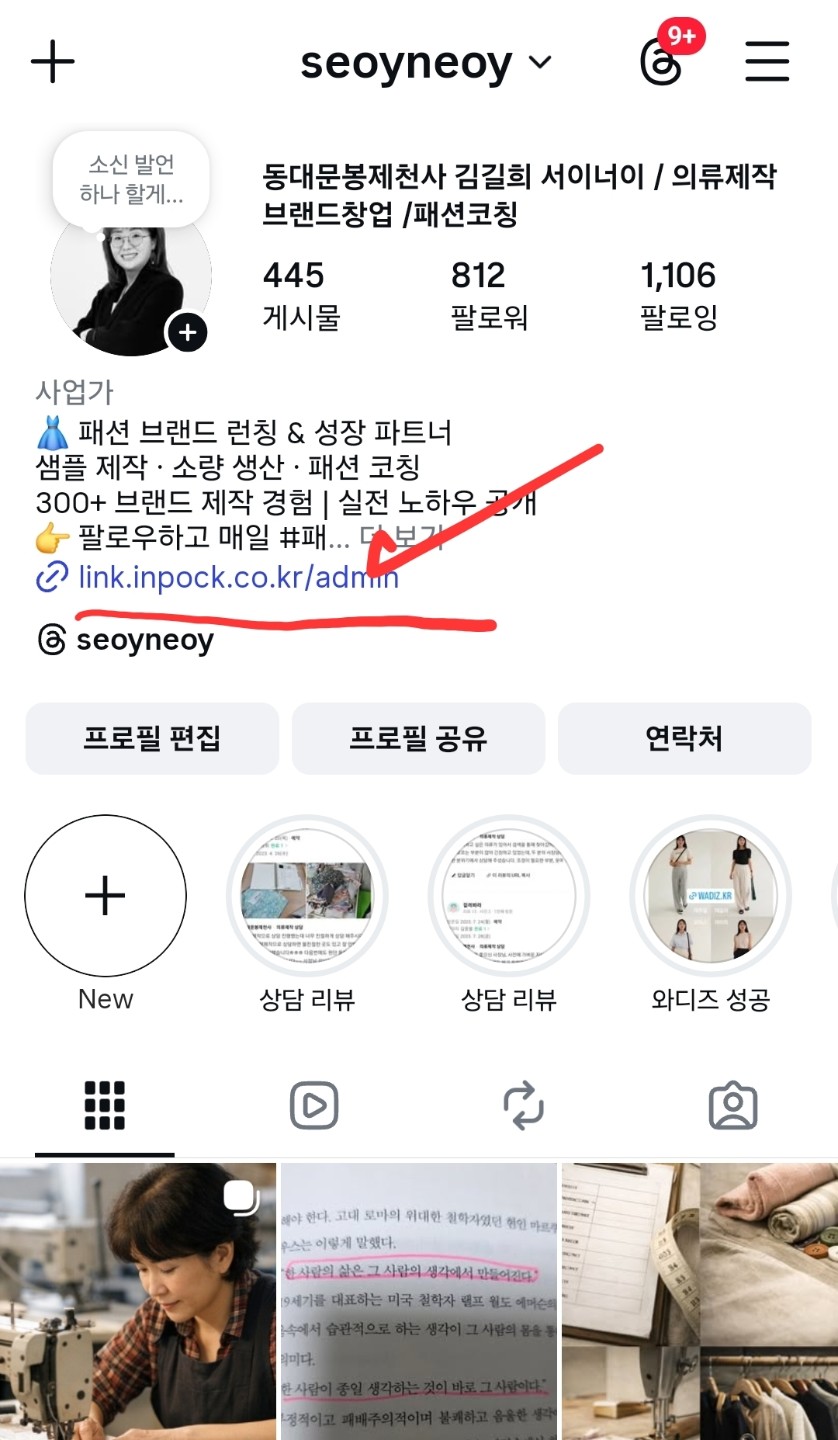Screen dimensions: 838x1440
Task: View the 1,106 following list
Action: [678, 295]
